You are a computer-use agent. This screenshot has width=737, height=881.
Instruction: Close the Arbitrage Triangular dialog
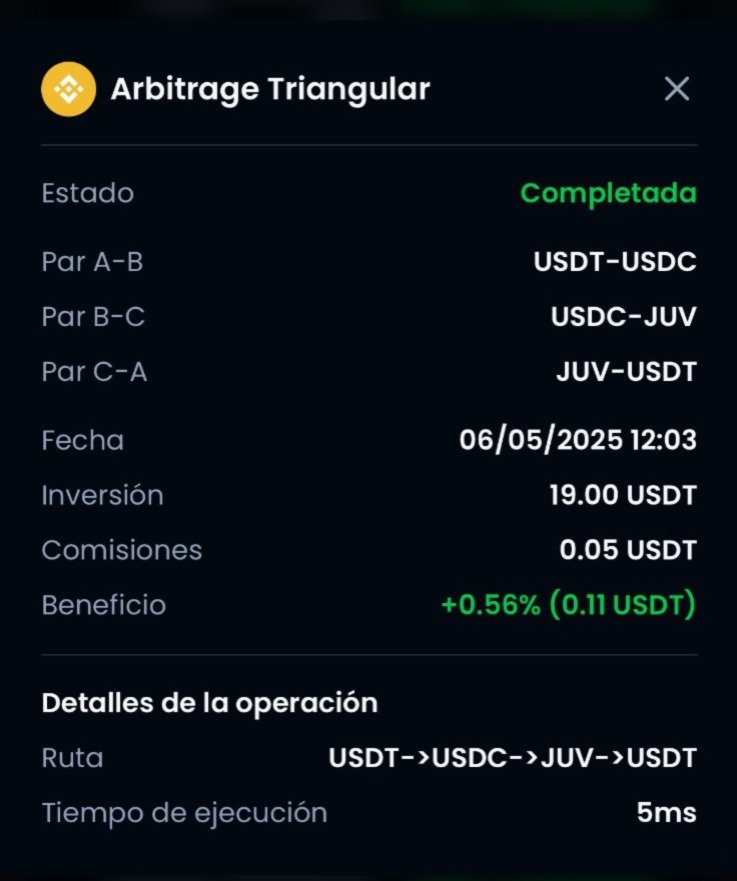click(x=677, y=89)
